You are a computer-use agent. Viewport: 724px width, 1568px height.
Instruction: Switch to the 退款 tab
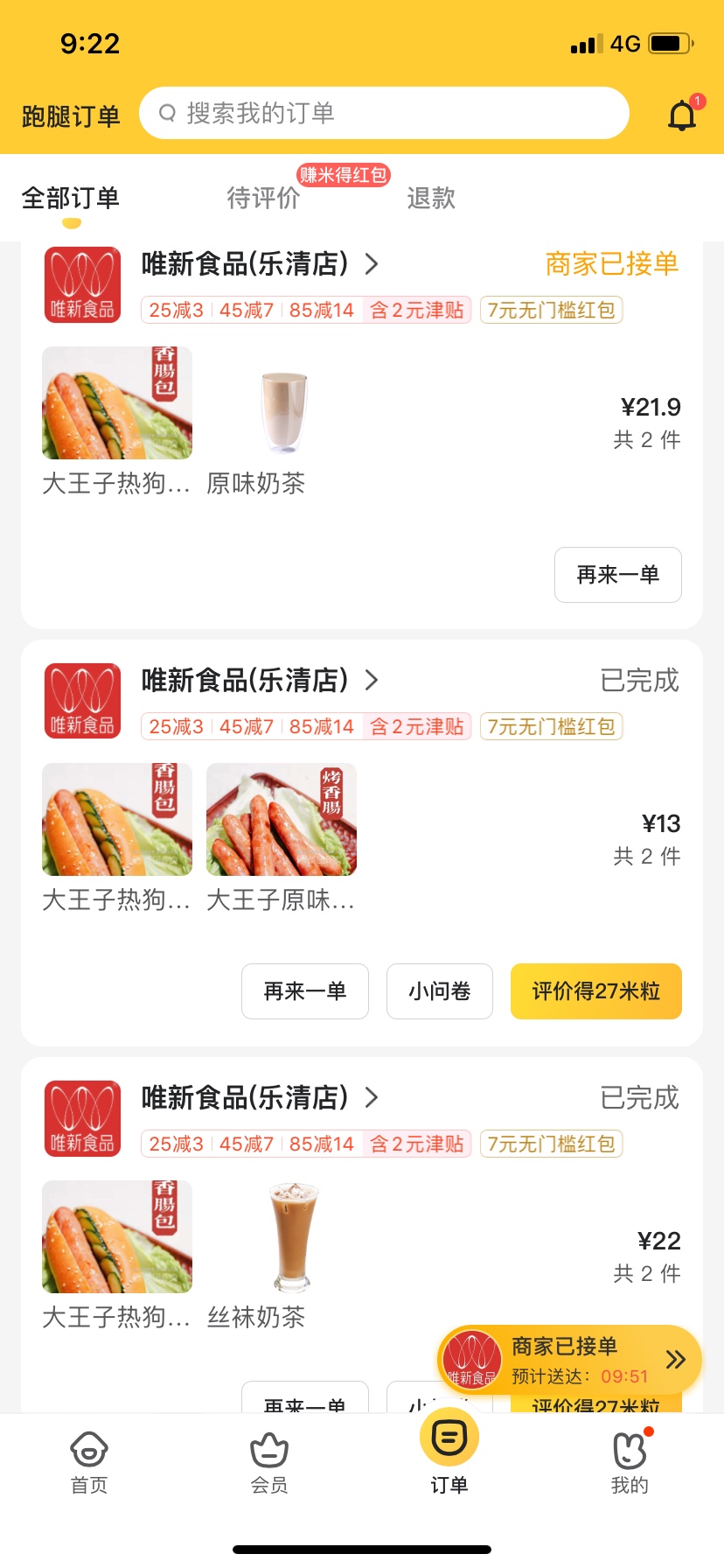pyautogui.click(x=431, y=198)
